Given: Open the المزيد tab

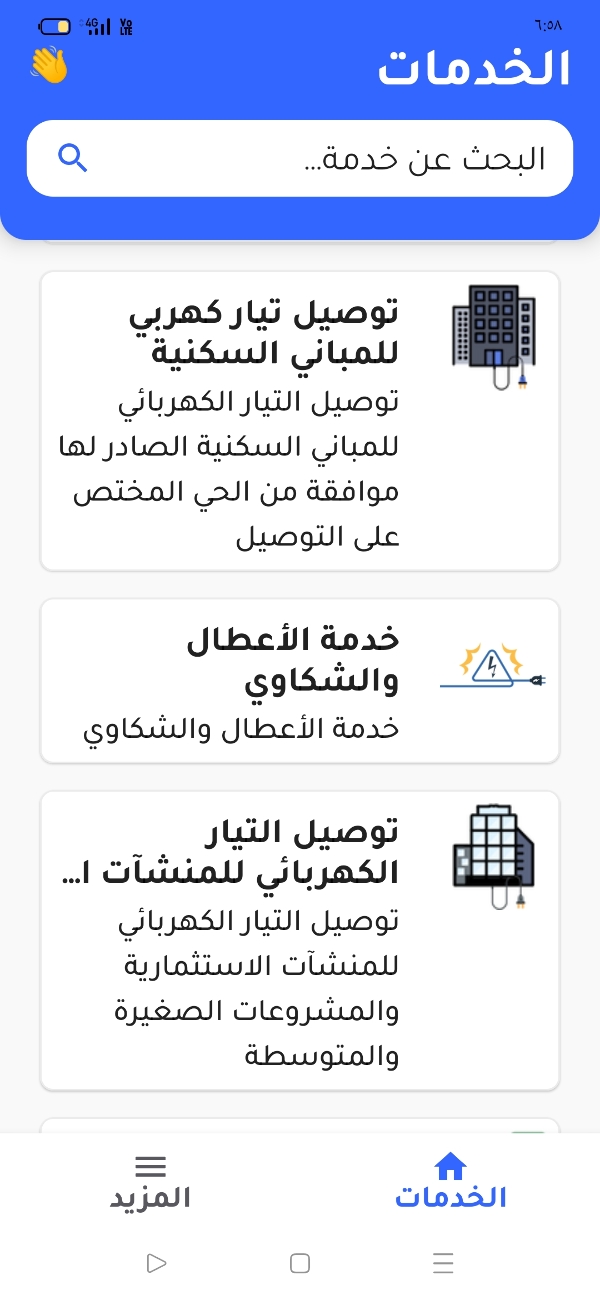Looking at the screenshot, I should pos(150,1182).
